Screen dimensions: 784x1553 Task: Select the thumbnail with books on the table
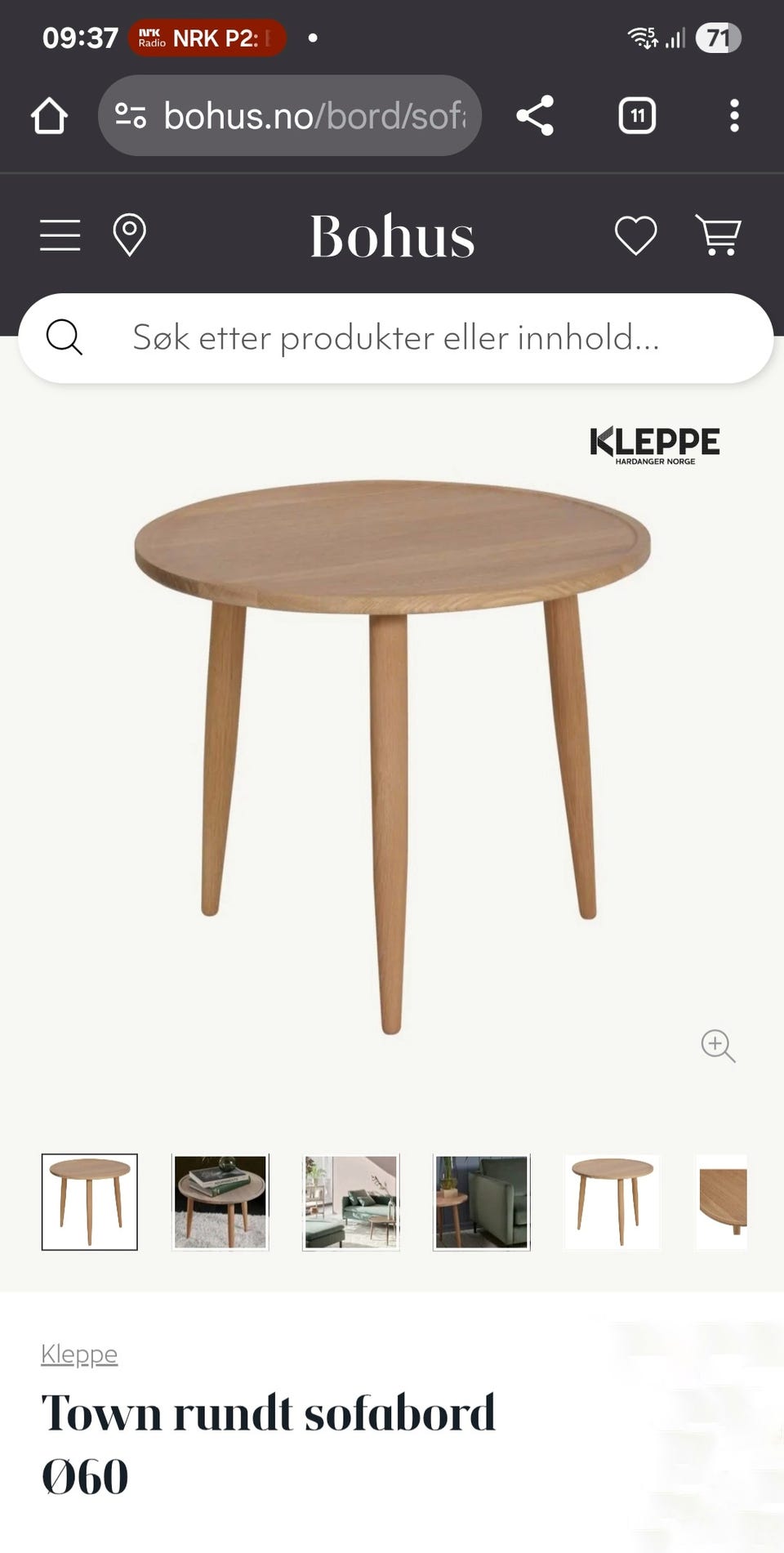pos(220,1202)
